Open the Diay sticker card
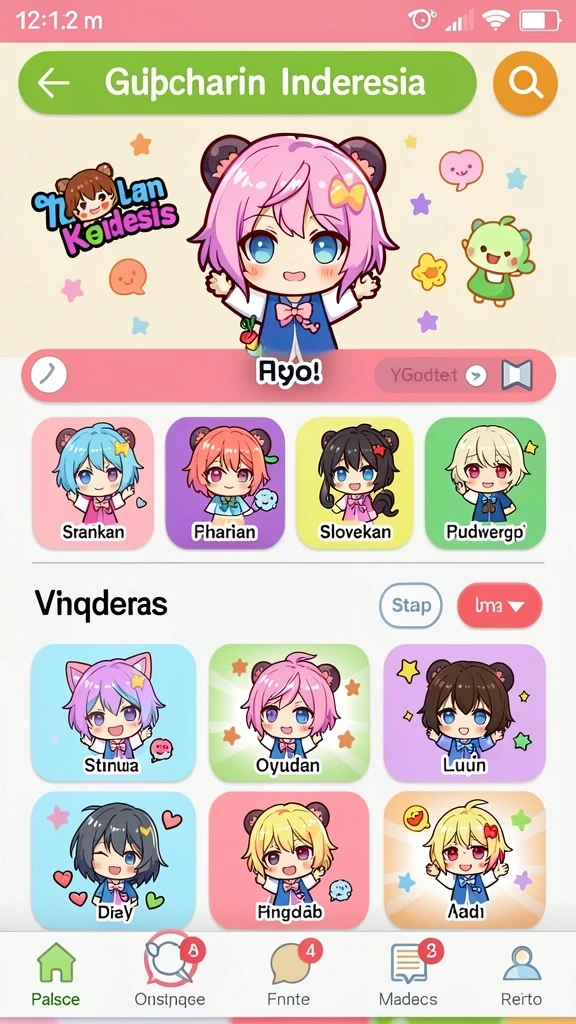This screenshot has height=1024, width=576. point(114,860)
